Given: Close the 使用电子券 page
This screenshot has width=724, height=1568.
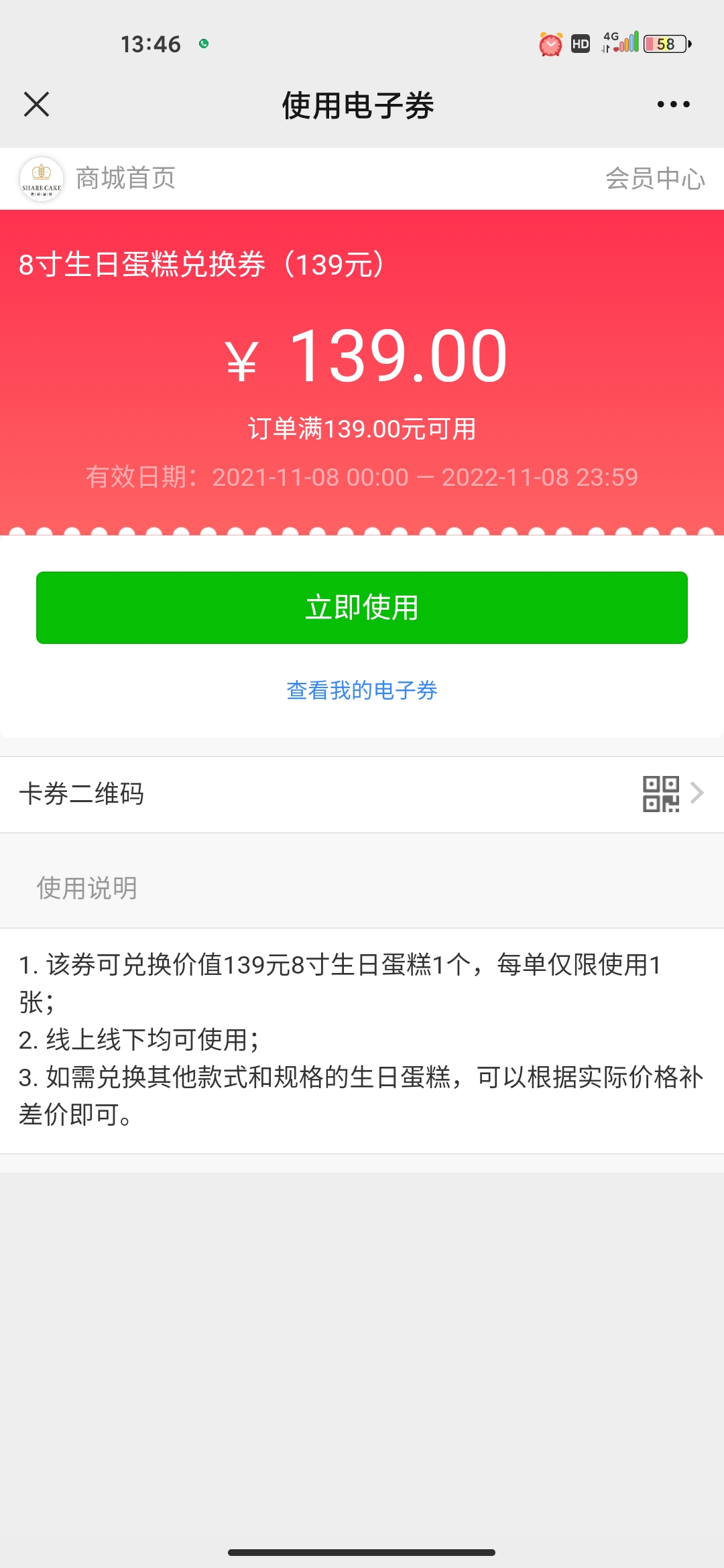Looking at the screenshot, I should coord(36,105).
